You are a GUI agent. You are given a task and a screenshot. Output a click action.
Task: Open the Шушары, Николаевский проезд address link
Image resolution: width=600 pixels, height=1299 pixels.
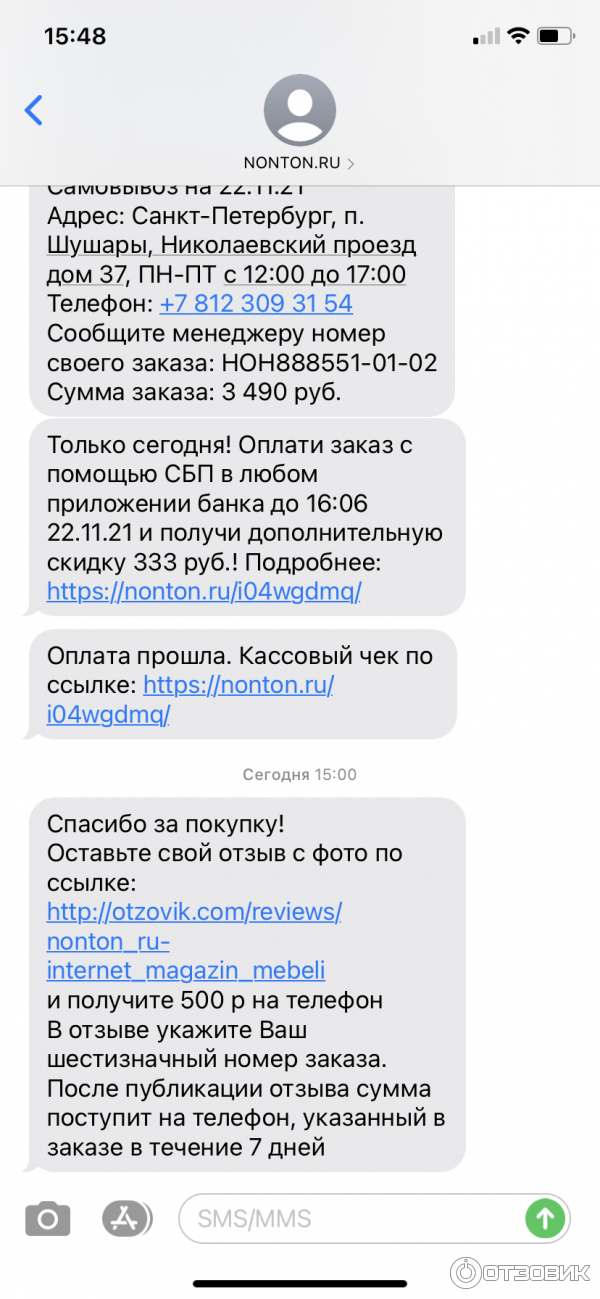pyautogui.click(x=231, y=245)
